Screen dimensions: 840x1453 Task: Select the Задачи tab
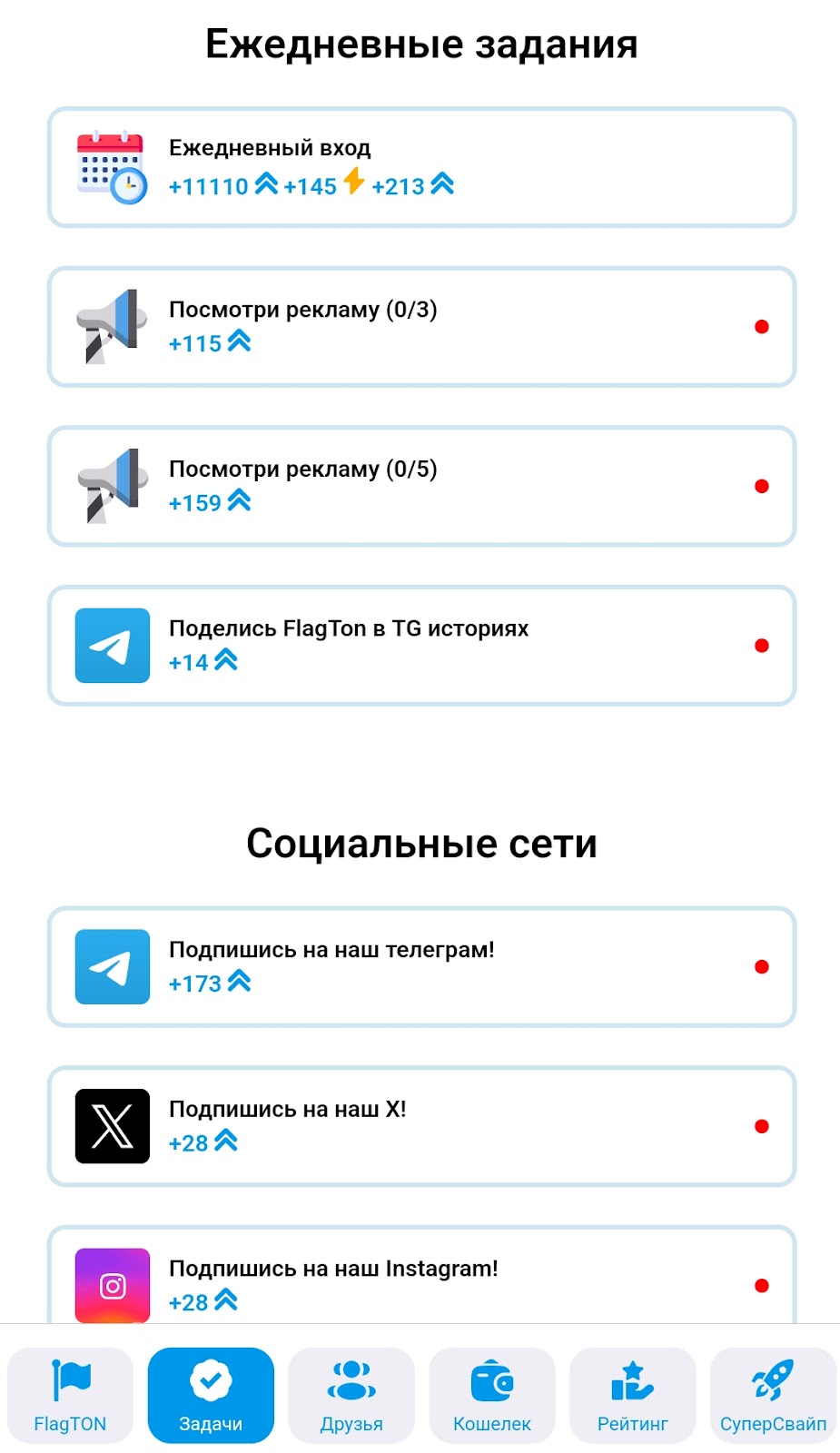[211, 1396]
